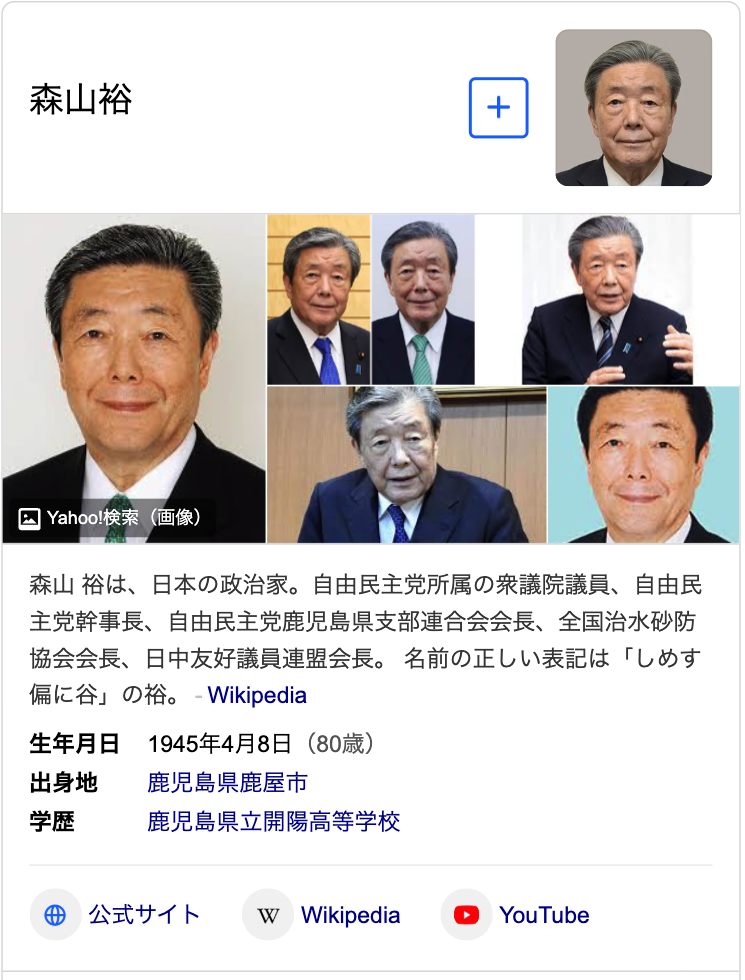Open the photo with the light blue background

643,465
